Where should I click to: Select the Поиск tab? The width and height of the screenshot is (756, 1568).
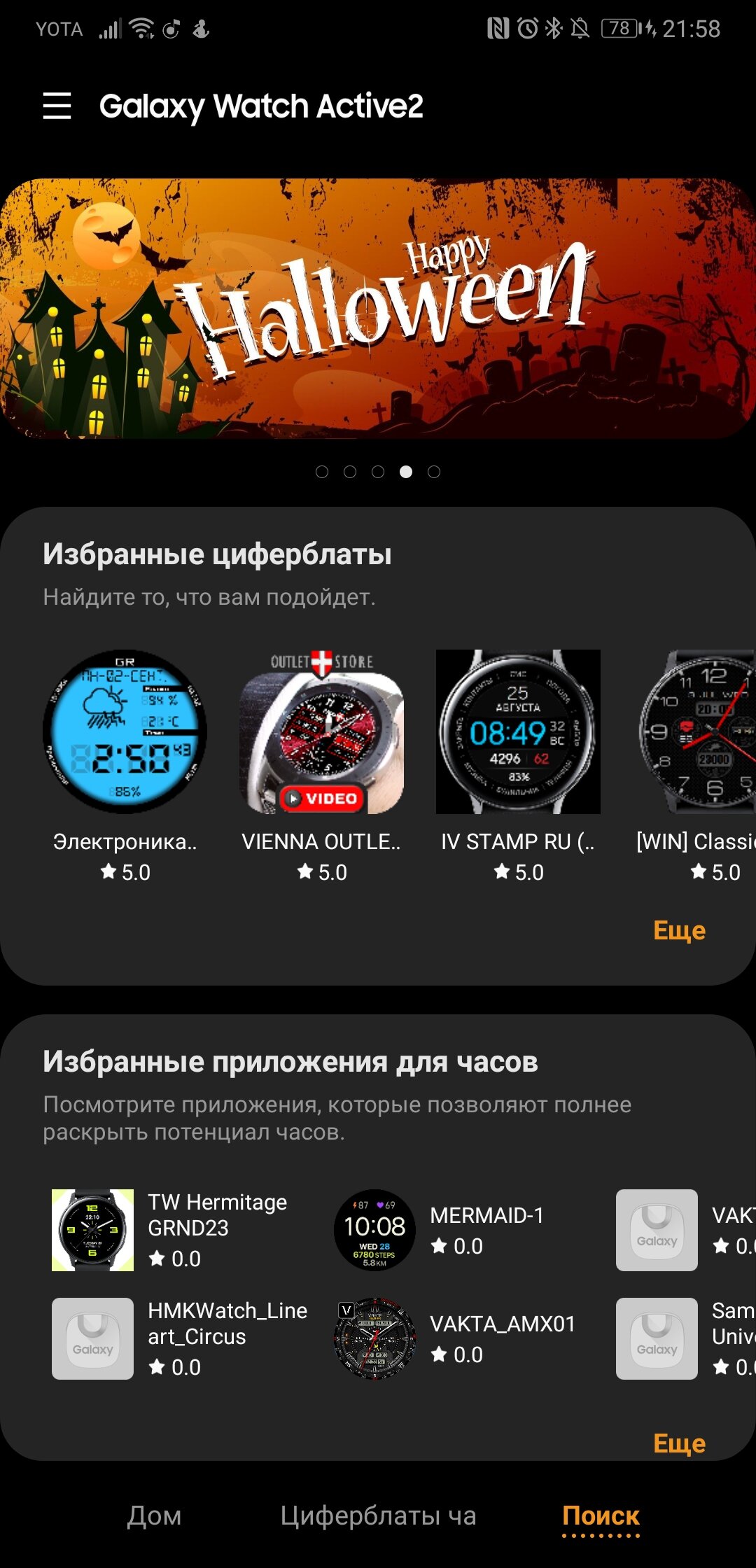pyautogui.click(x=601, y=1515)
